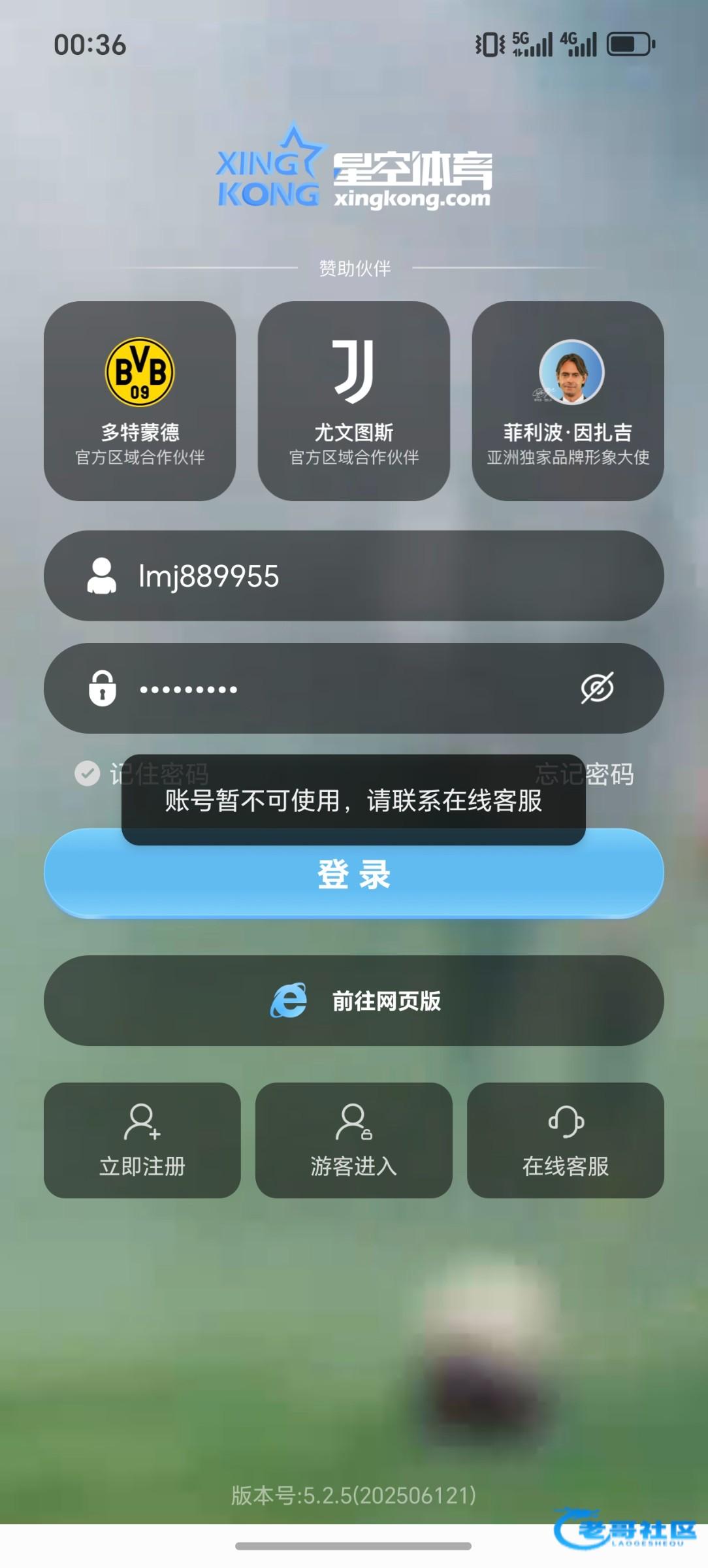Open the 多特蒙德 partner card

point(140,400)
